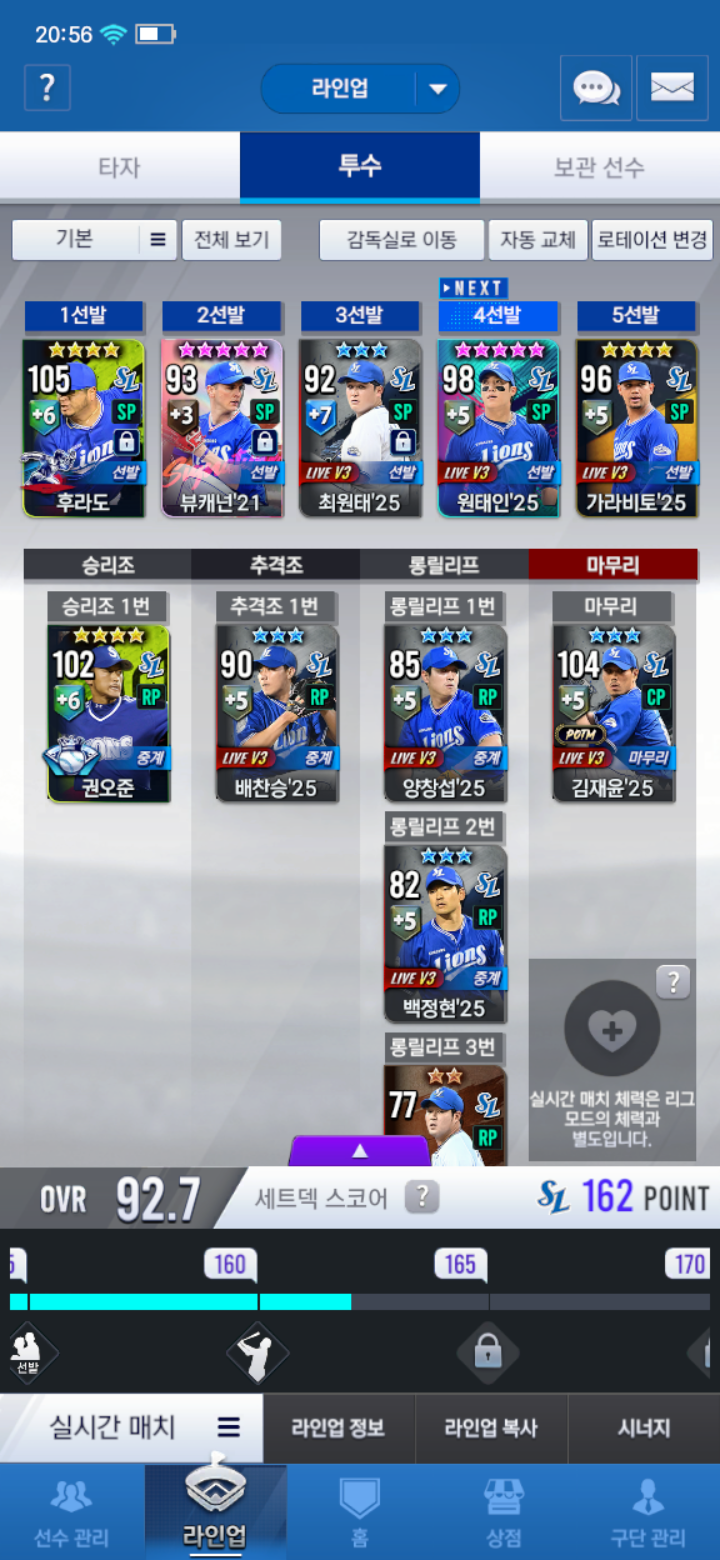Screen dimensions: 720x1560
Task: Open the help question mark icon
Action: pos(47,88)
